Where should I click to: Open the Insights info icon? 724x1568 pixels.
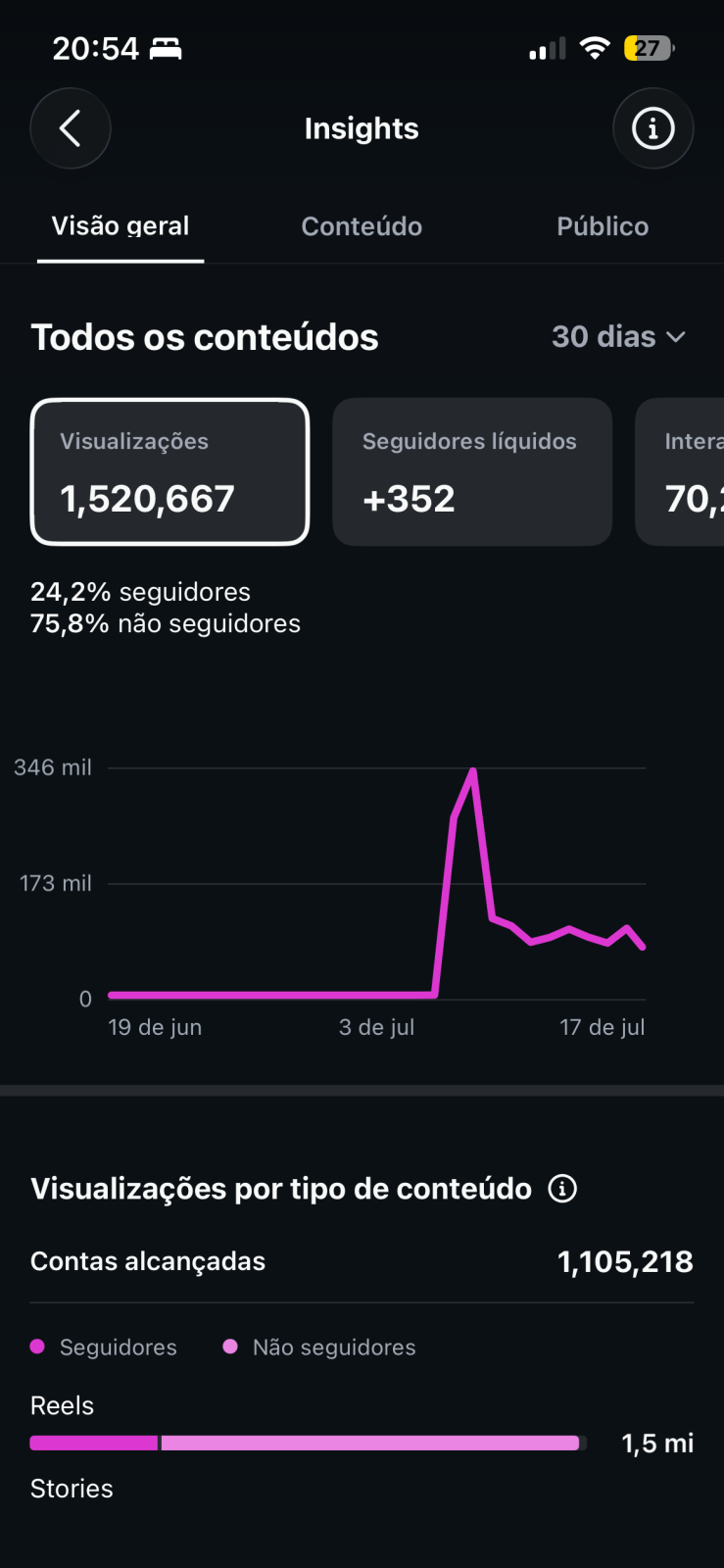653,128
